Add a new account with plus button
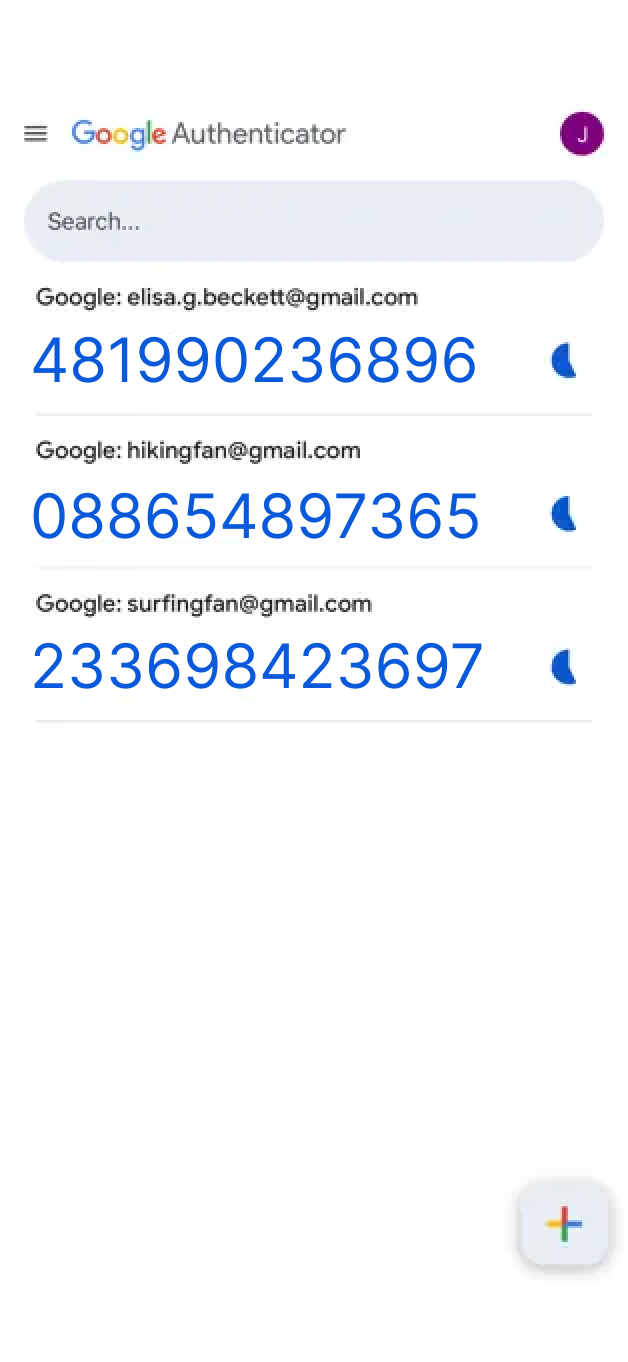This screenshot has height=1362, width=628. (x=564, y=1223)
